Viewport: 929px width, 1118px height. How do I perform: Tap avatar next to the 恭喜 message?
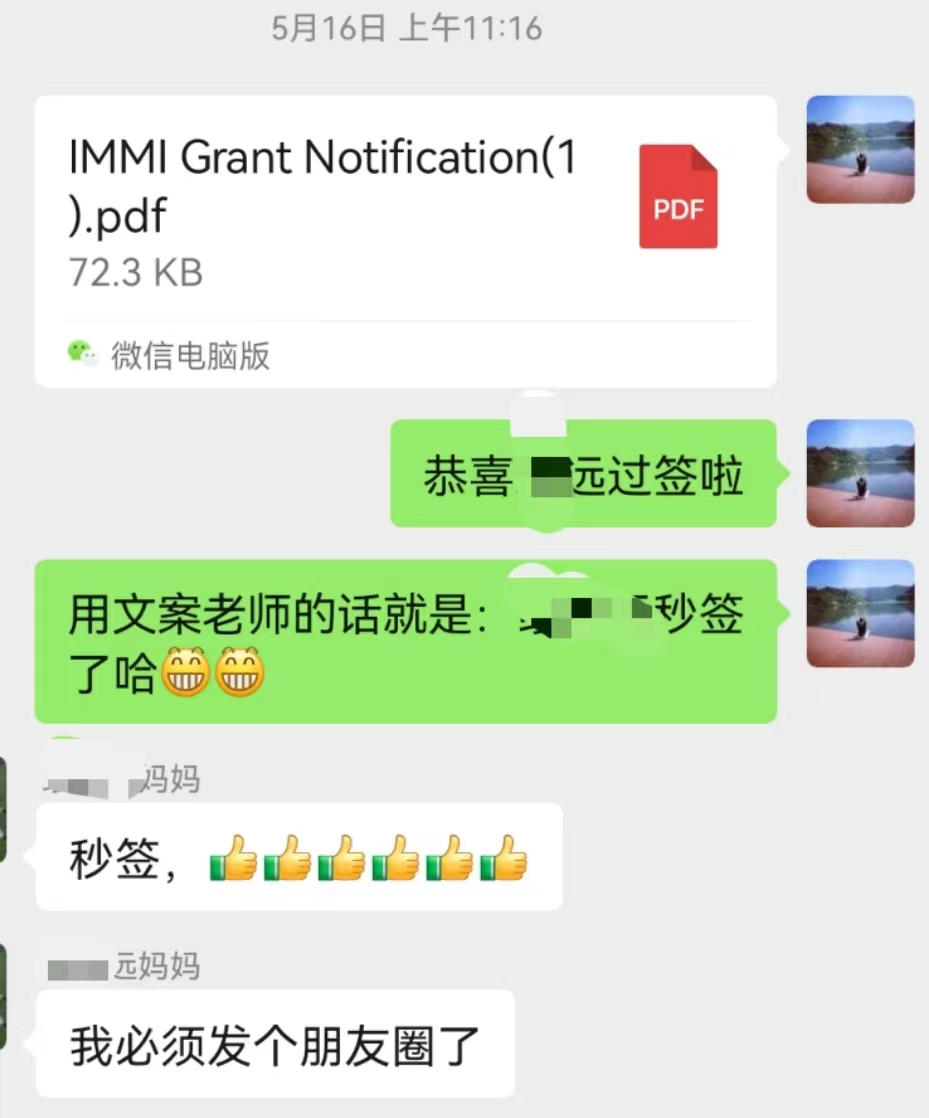(860, 473)
